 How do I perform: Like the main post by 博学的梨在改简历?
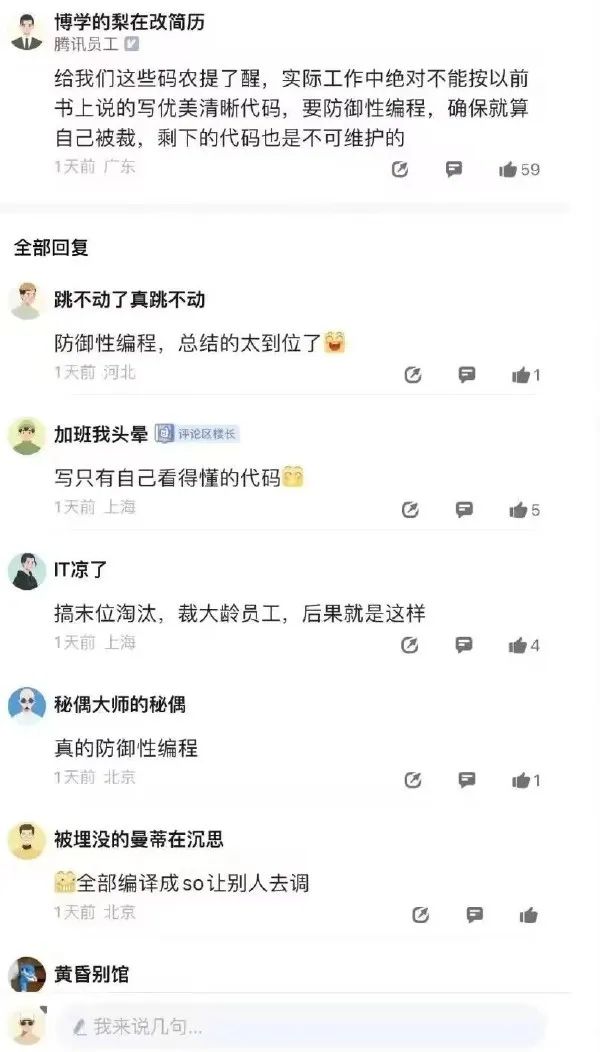pos(508,169)
